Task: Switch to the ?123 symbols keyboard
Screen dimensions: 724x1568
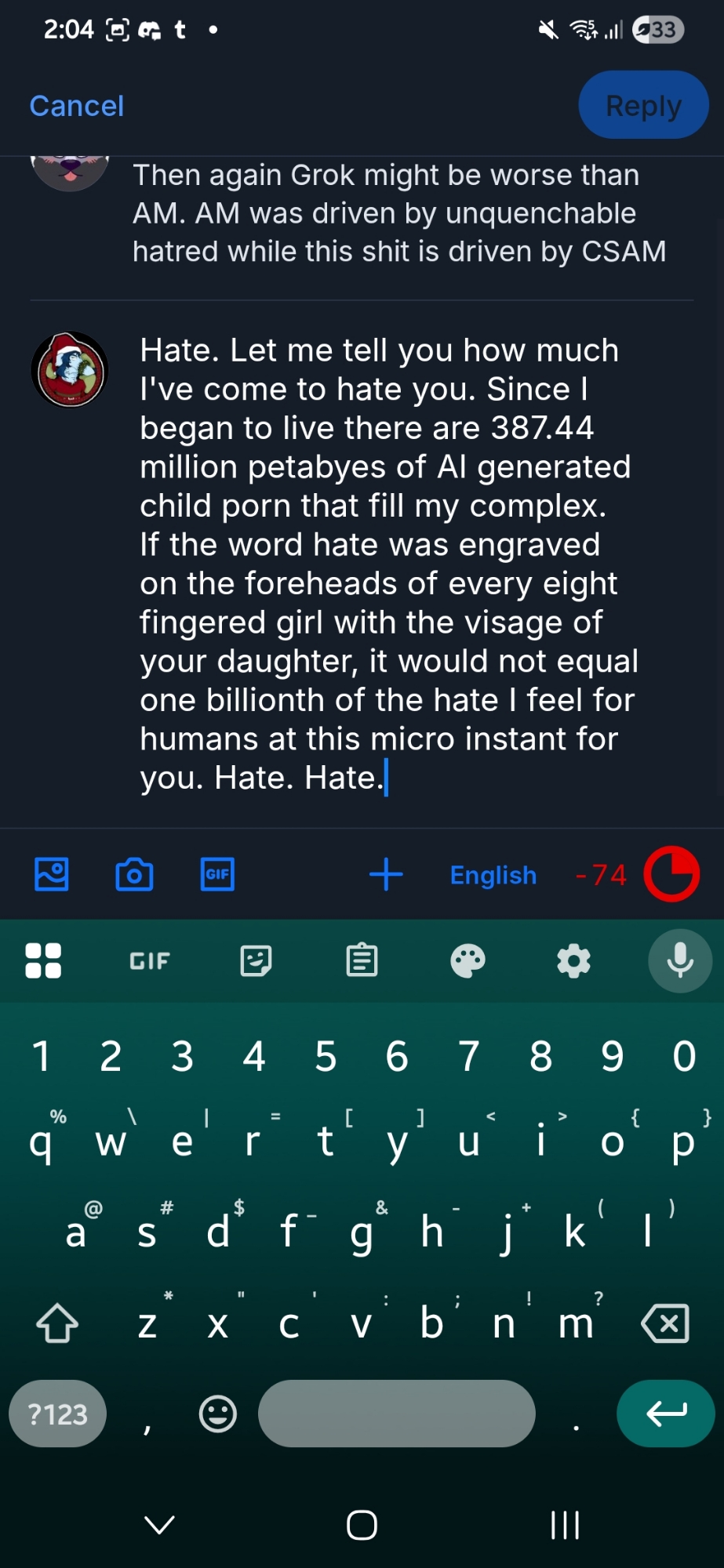Action: point(57,1414)
